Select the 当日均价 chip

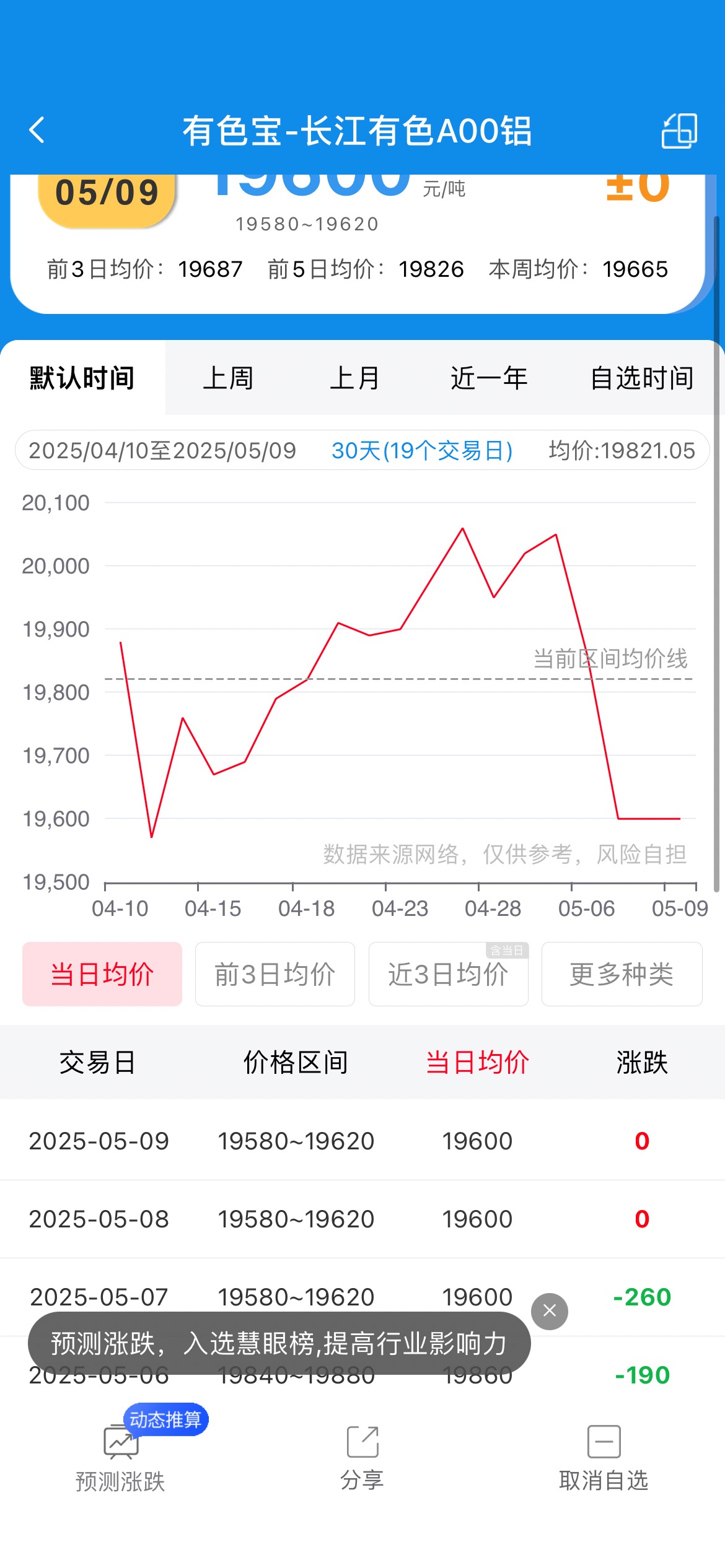coord(102,974)
